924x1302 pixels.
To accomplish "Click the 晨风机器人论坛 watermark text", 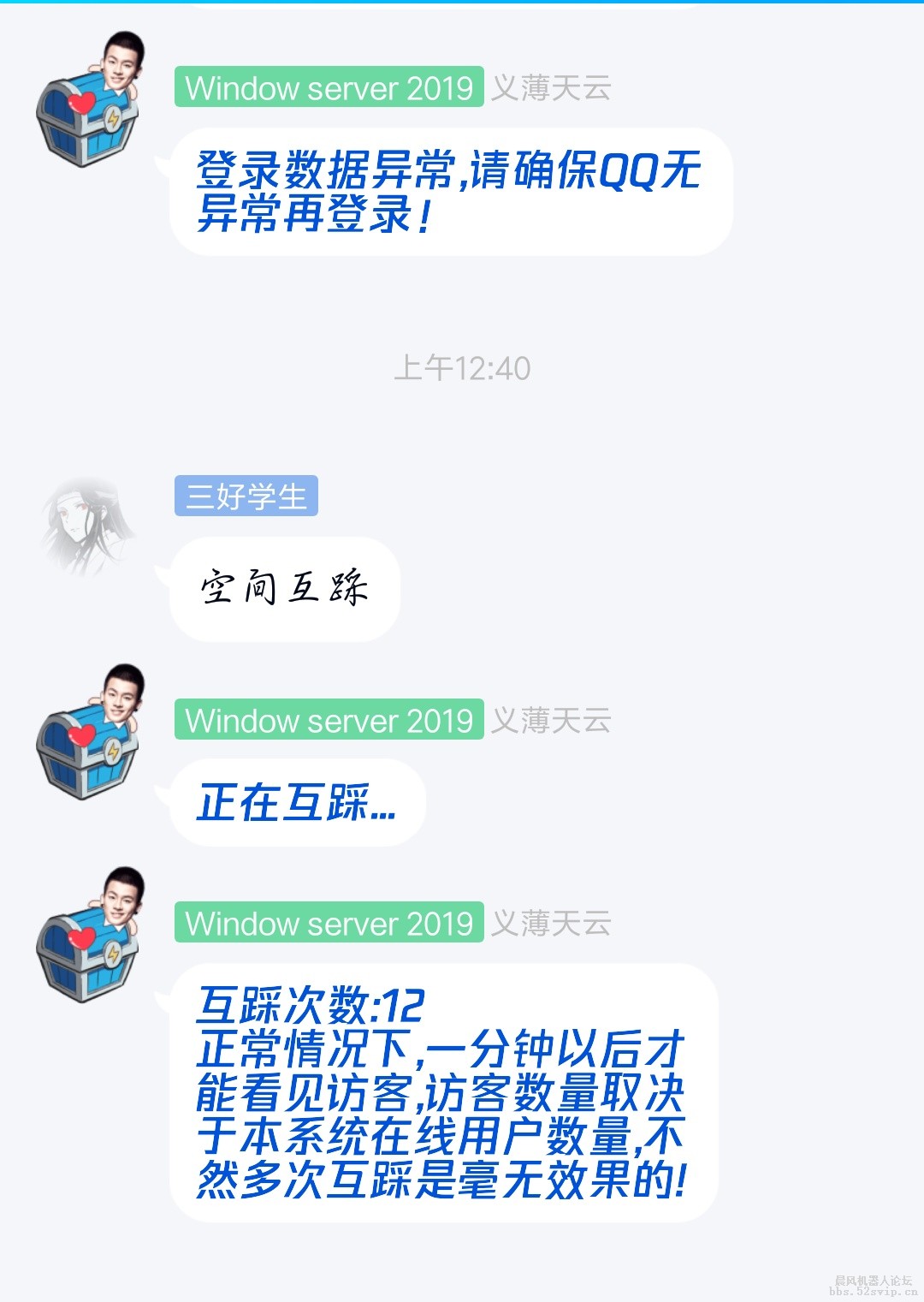I will [872, 1281].
